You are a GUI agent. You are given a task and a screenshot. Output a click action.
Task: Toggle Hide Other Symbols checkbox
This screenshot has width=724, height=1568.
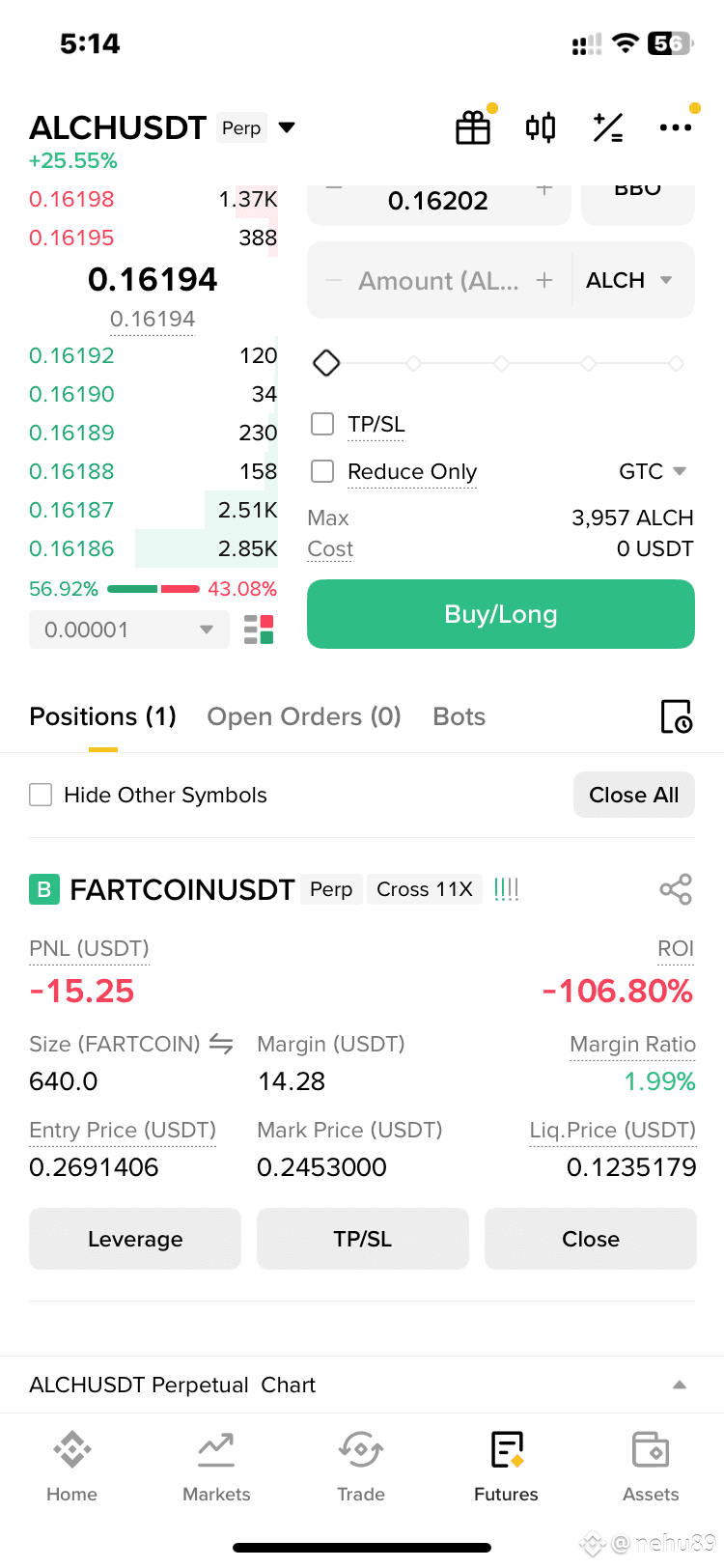(41, 795)
